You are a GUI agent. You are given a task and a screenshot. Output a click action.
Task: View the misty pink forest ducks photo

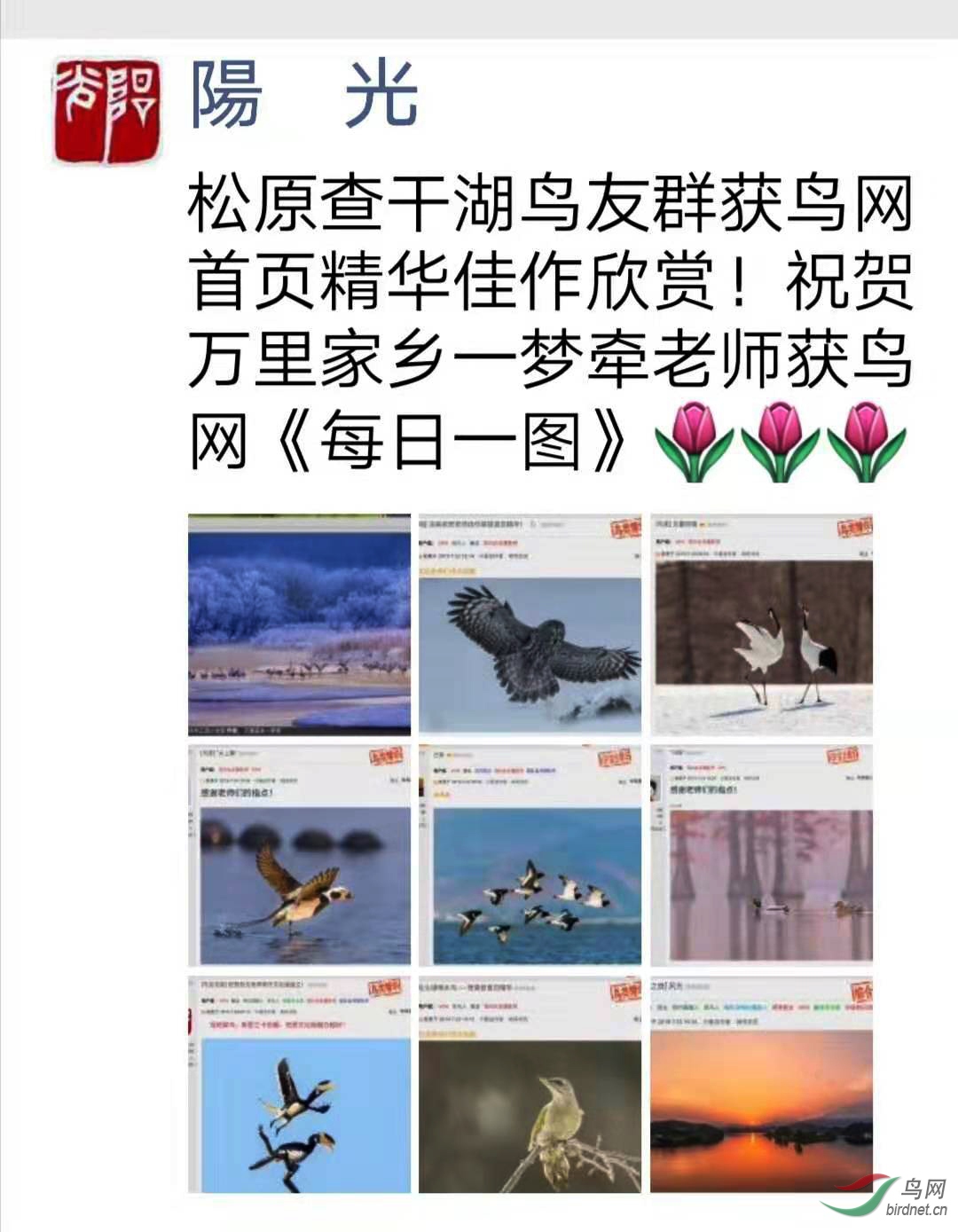[x=761, y=856]
